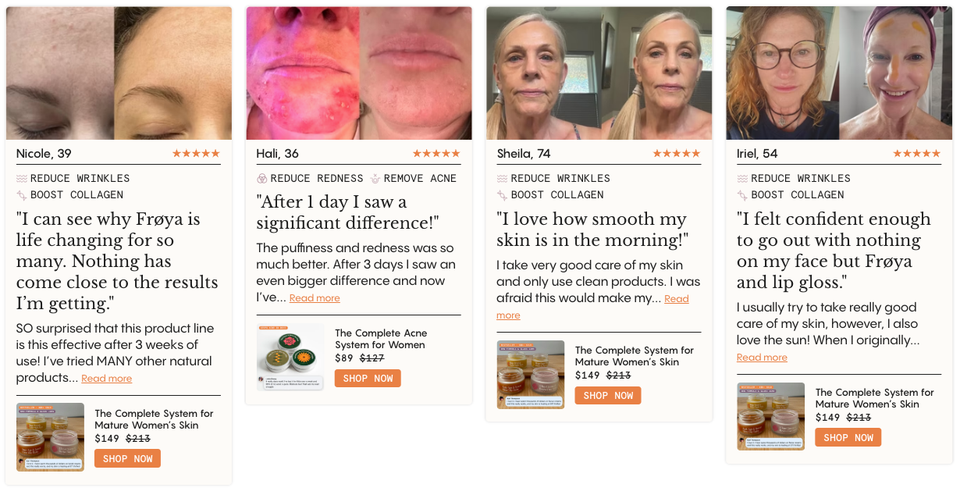Image resolution: width=960 pixels, height=502 pixels.
Task: View the product thumbnail in Sheila's card
Action: point(530,374)
